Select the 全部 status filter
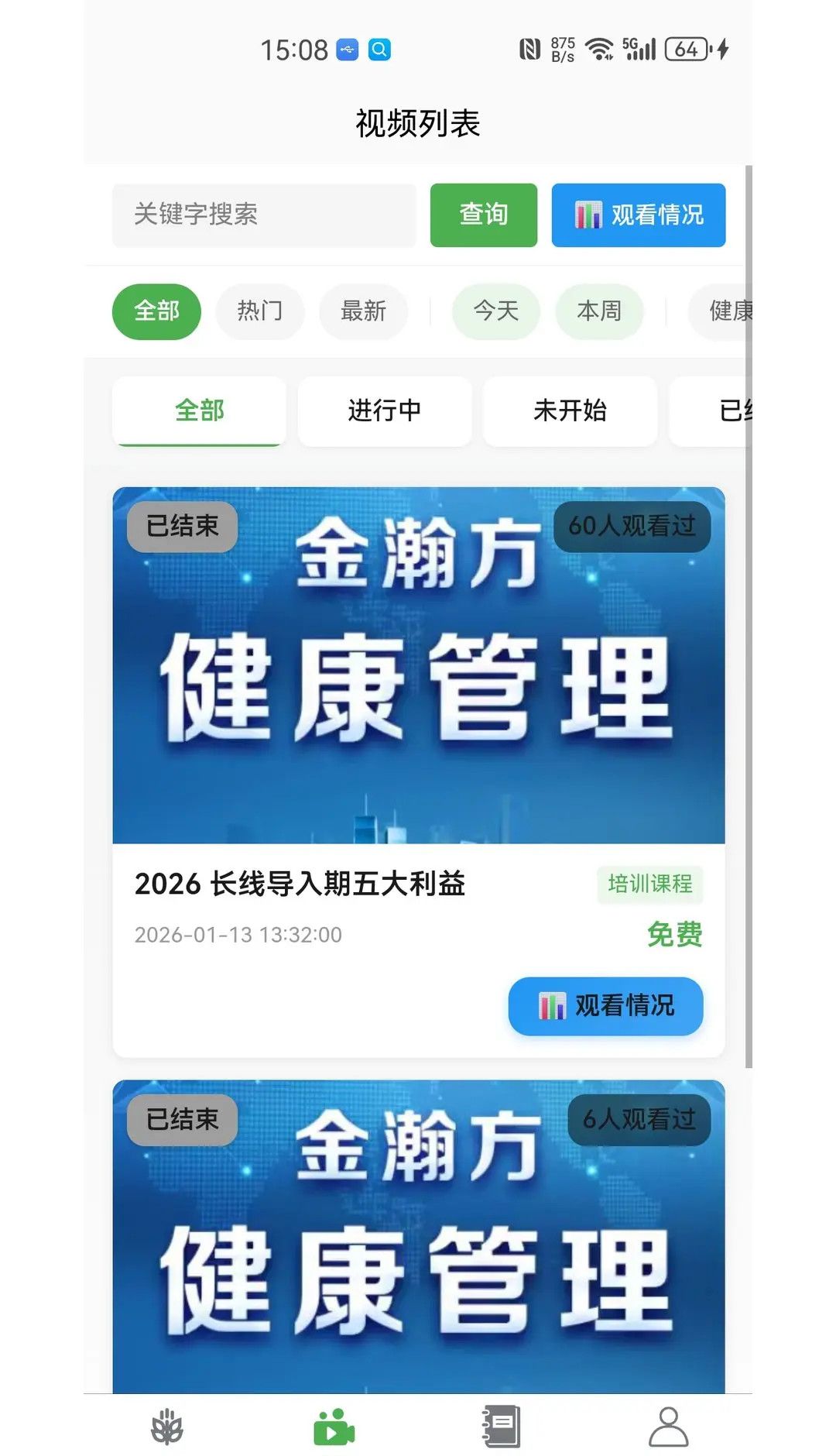The width and height of the screenshot is (836, 1456). (x=199, y=411)
